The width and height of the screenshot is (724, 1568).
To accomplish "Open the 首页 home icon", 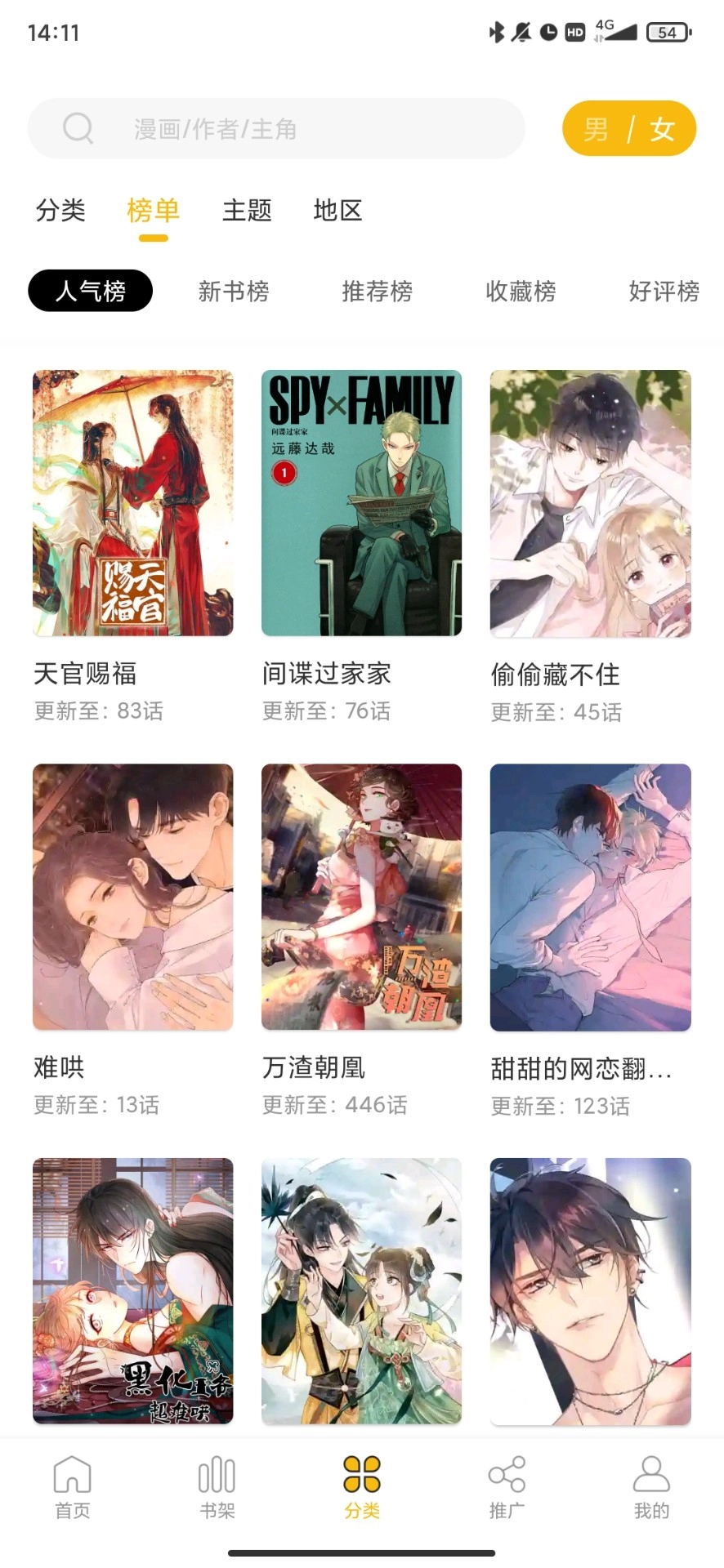I will [71, 1486].
